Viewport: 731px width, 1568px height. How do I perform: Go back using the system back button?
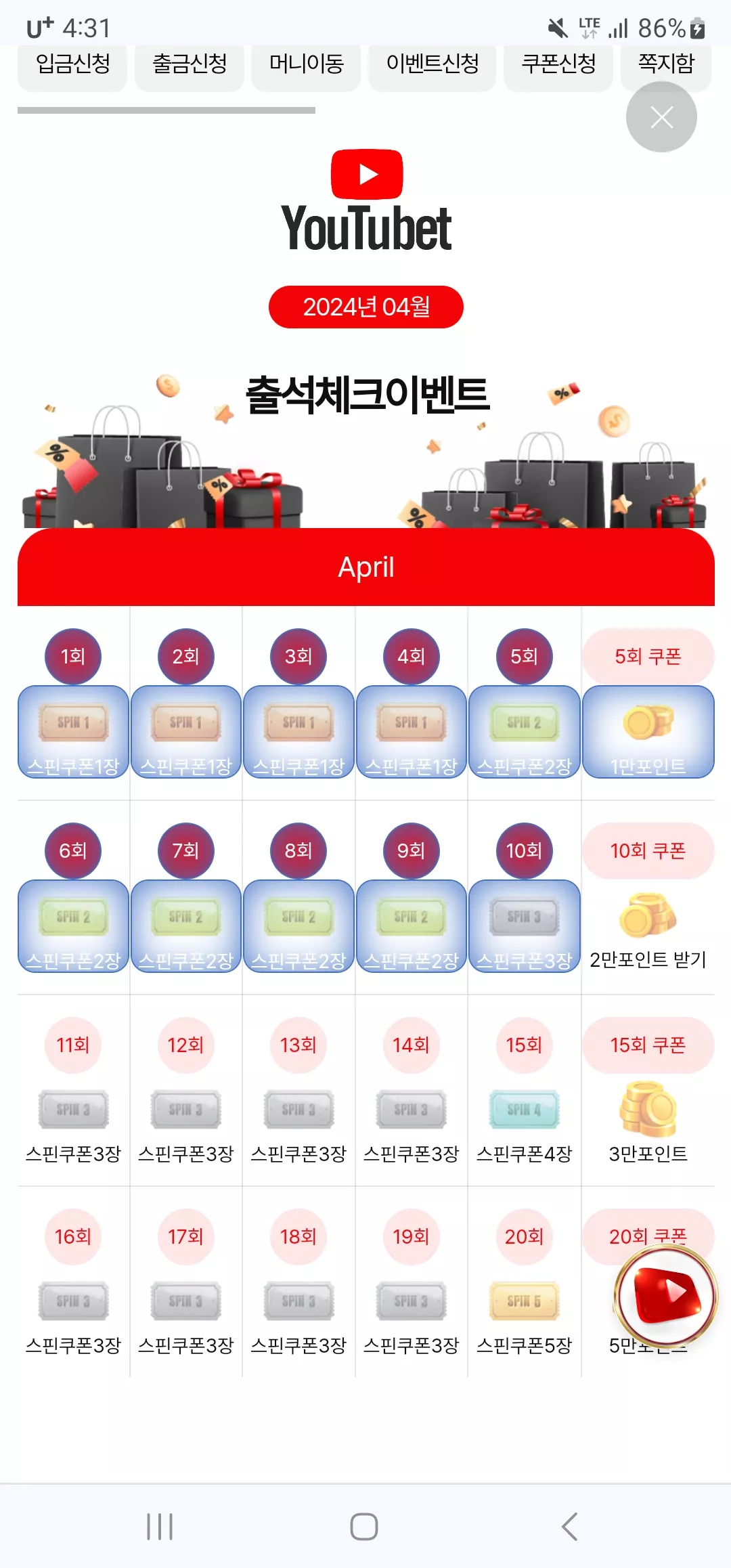(570, 1526)
